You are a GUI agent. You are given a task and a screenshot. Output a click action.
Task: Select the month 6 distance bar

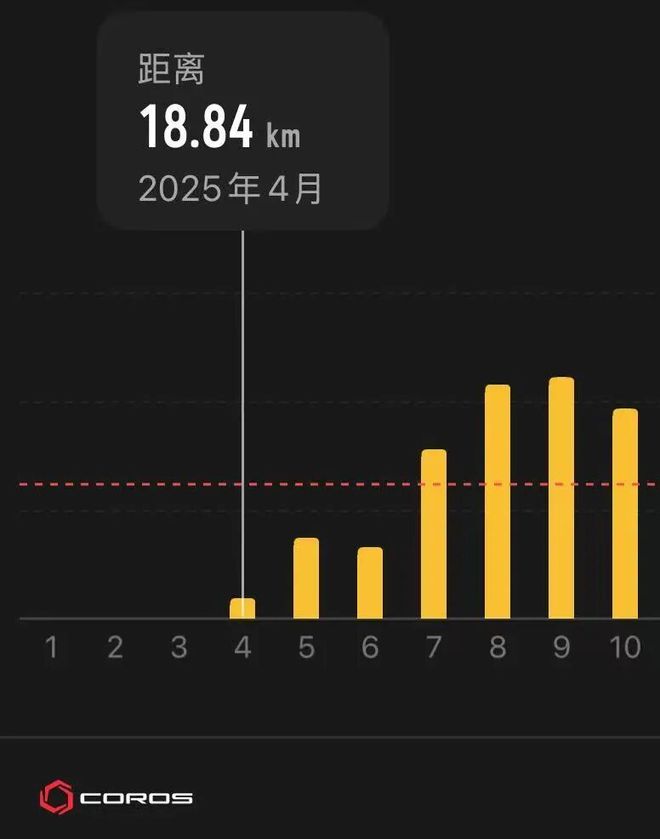[370, 583]
